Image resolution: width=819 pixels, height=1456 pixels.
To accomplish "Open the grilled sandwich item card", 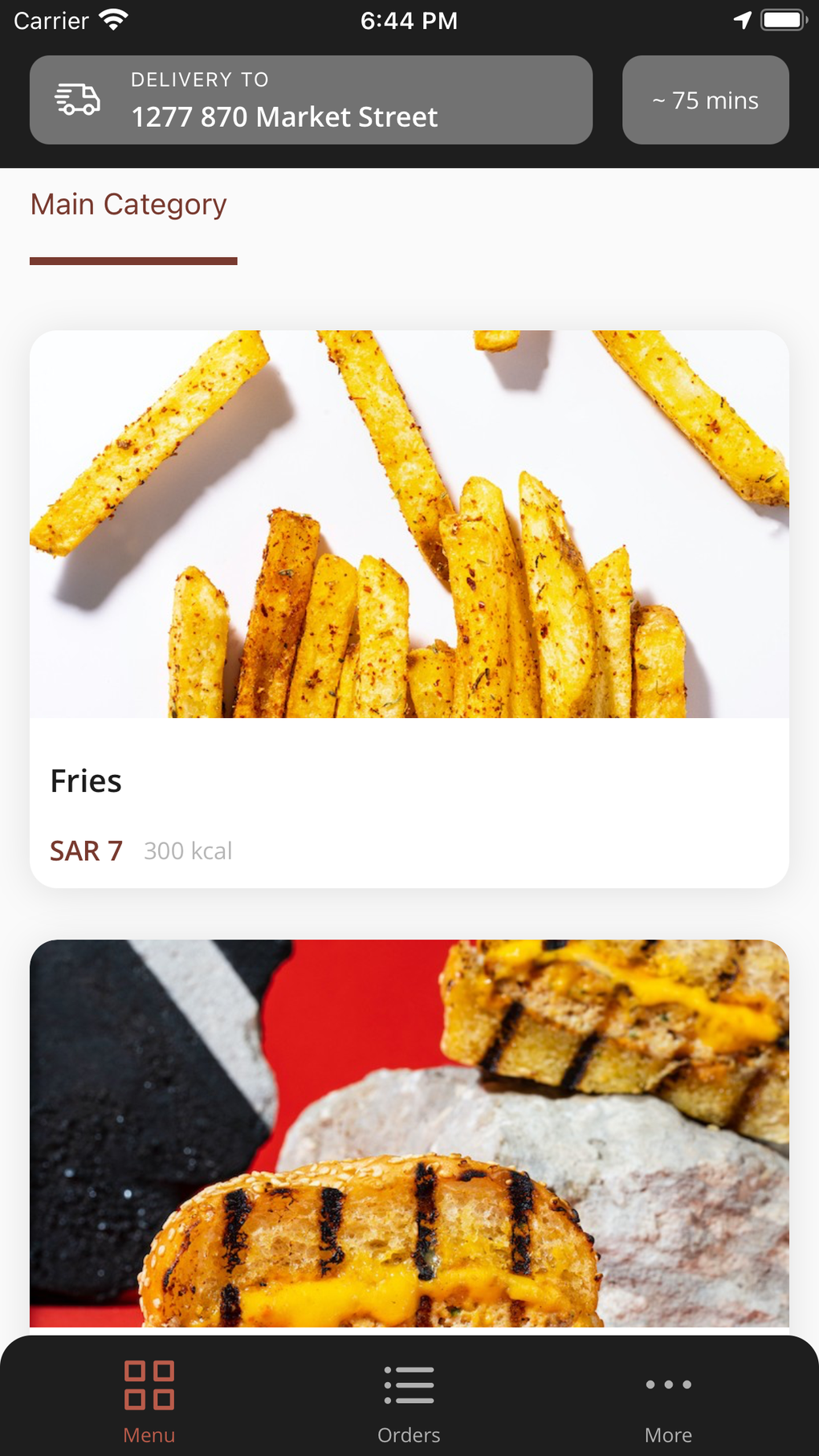I will [x=409, y=1132].
